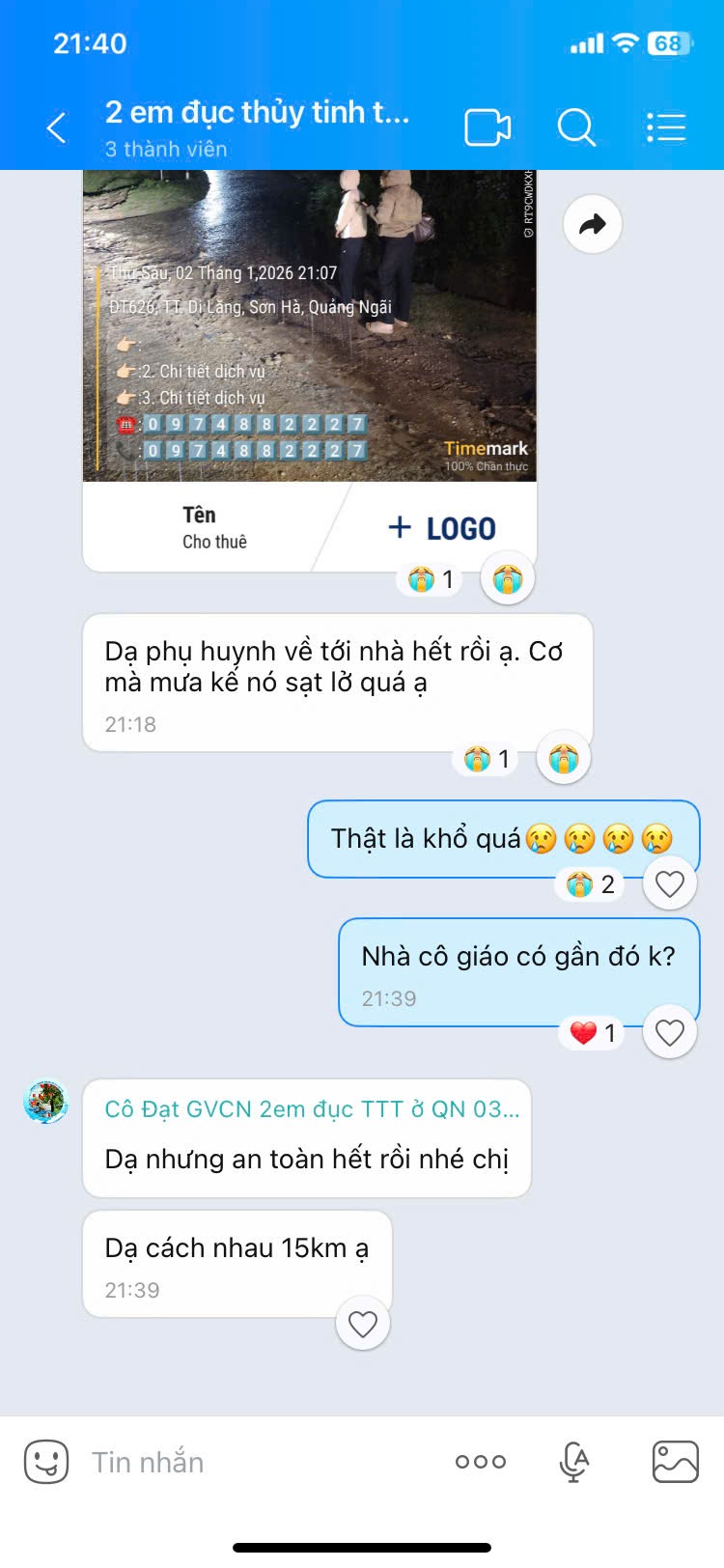Focus the 'Tin nhắn' message field
This screenshot has width=724, height=1568.
(261, 1462)
